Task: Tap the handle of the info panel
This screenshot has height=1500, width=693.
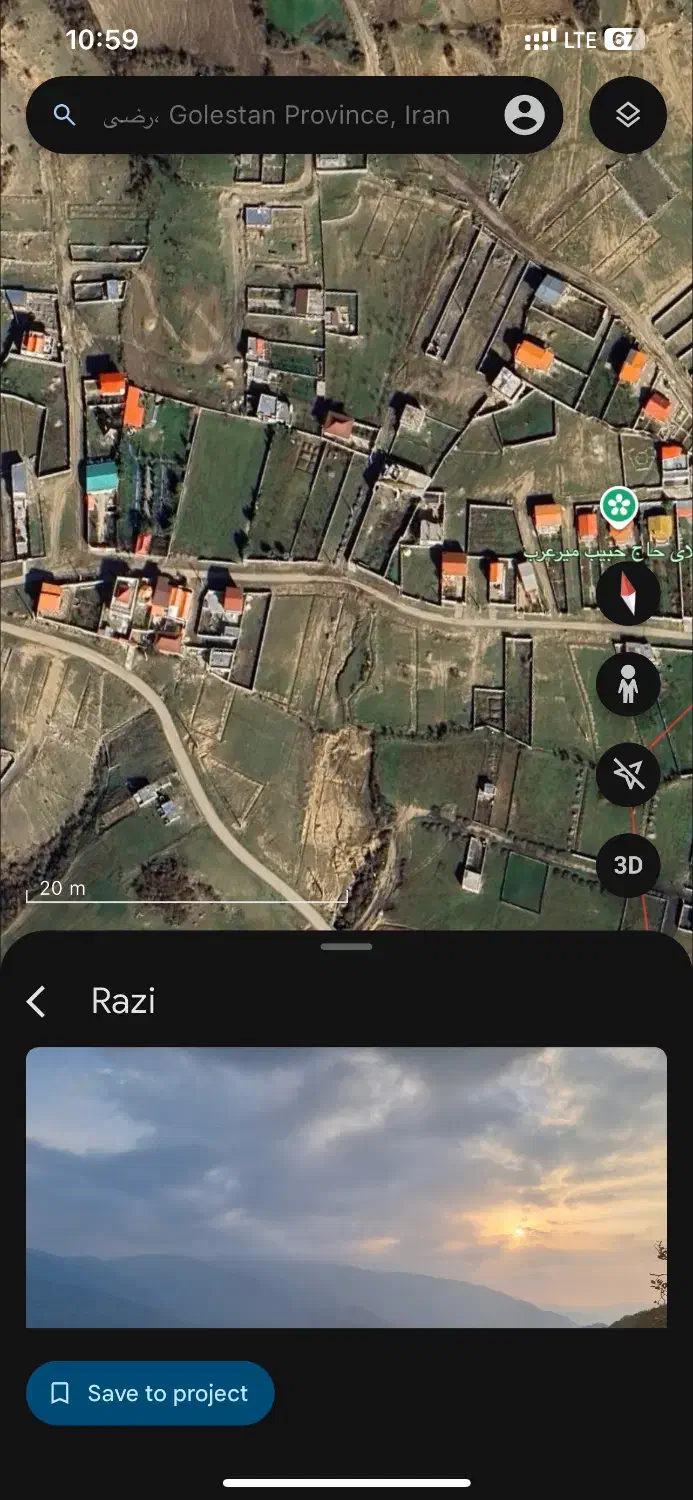Action: pyautogui.click(x=347, y=946)
